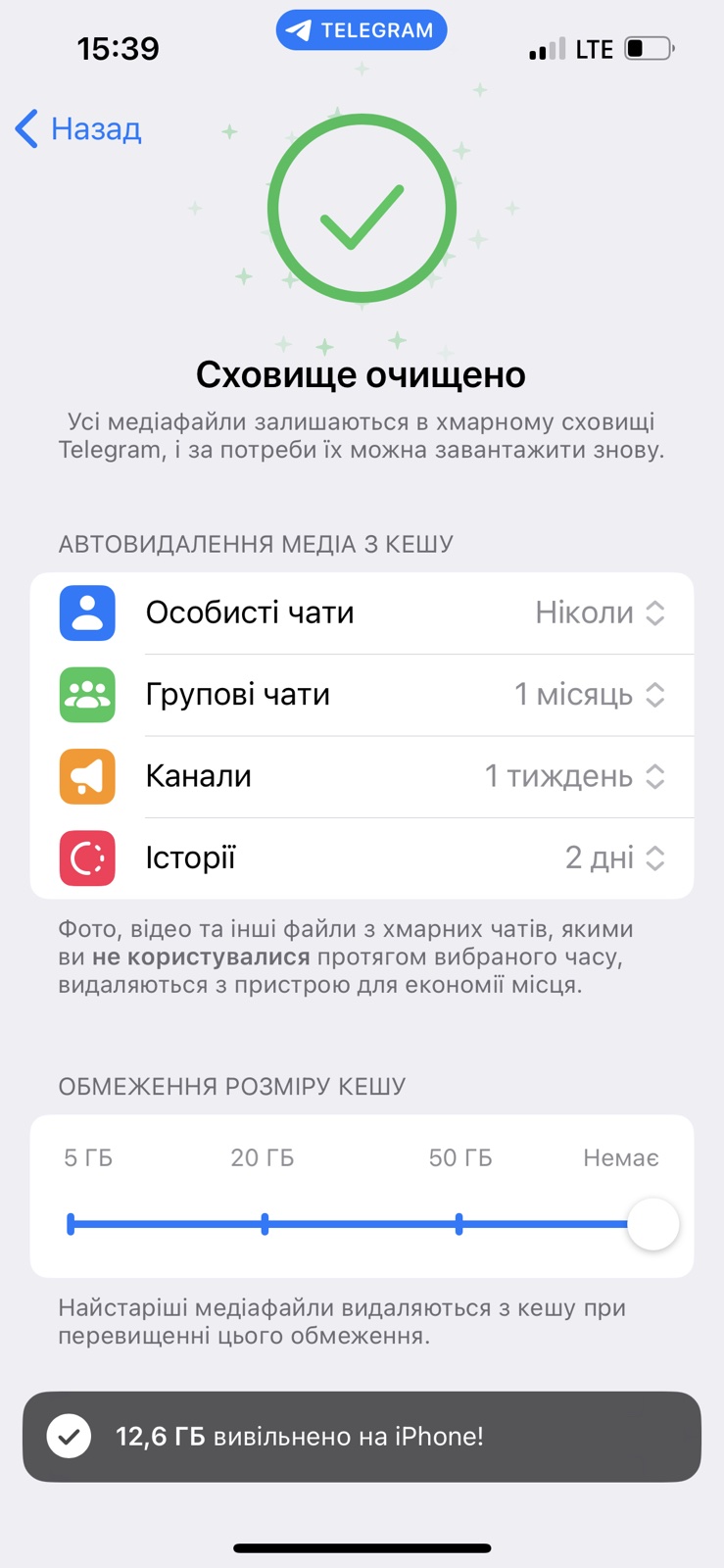Image resolution: width=724 pixels, height=1568 pixels.
Task: Select the Канали auto-delete interval
Action: [575, 777]
